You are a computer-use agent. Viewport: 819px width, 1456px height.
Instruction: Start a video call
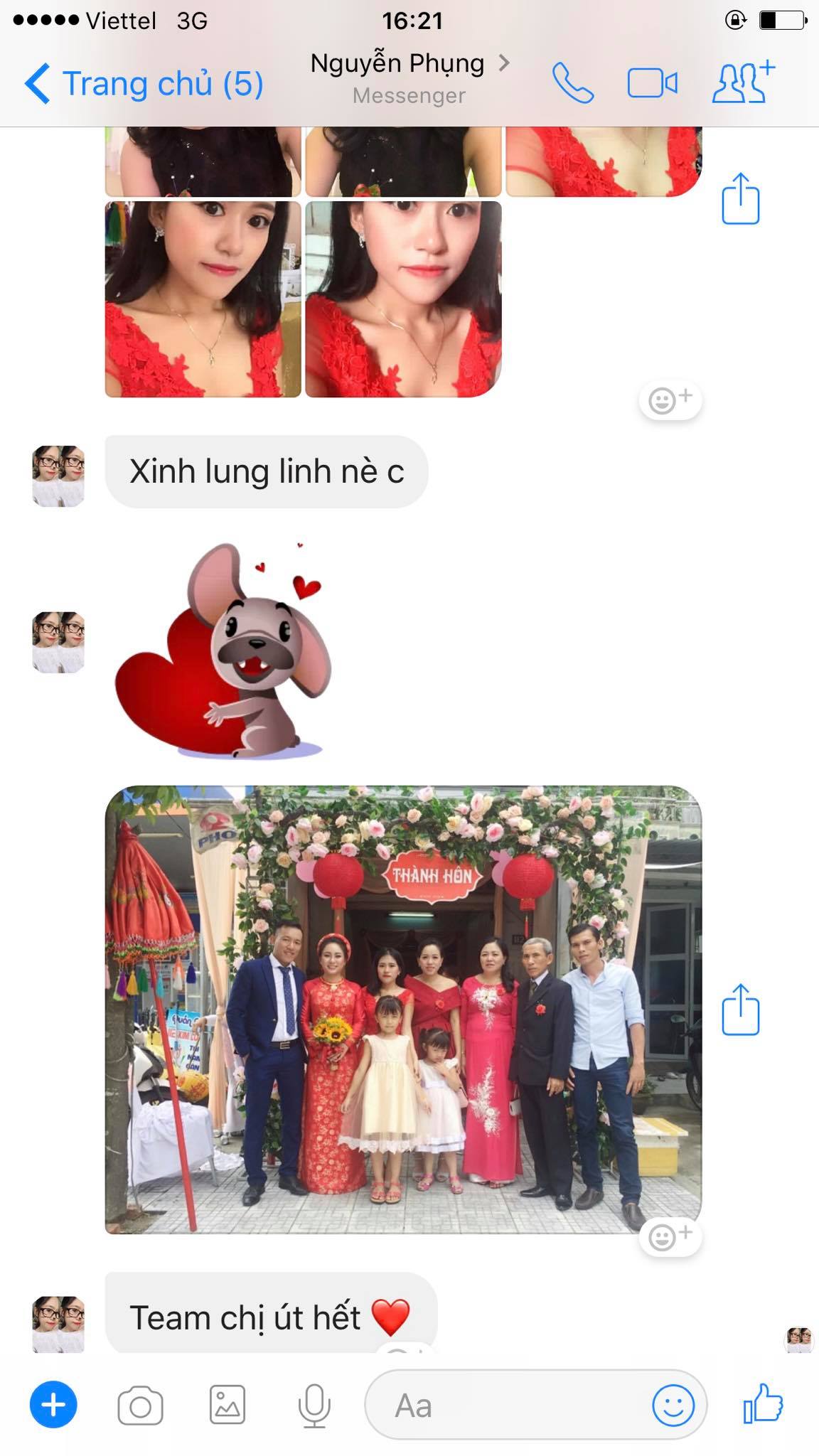tap(653, 83)
